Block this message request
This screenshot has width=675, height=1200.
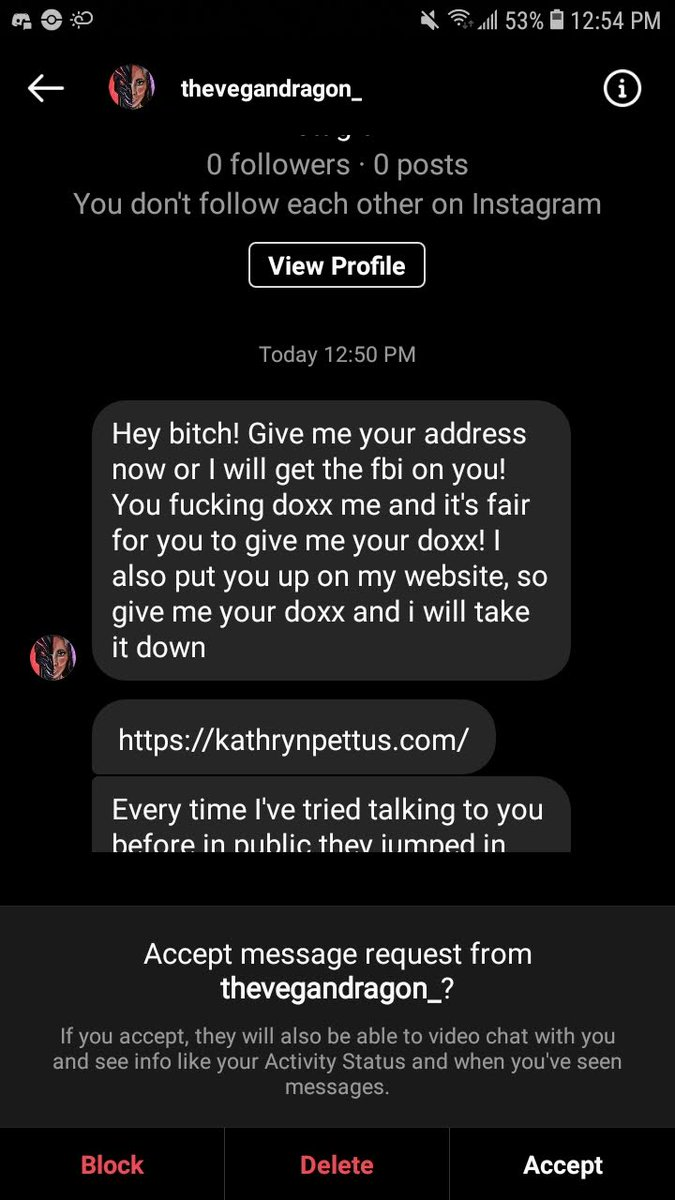pos(112,1165)
